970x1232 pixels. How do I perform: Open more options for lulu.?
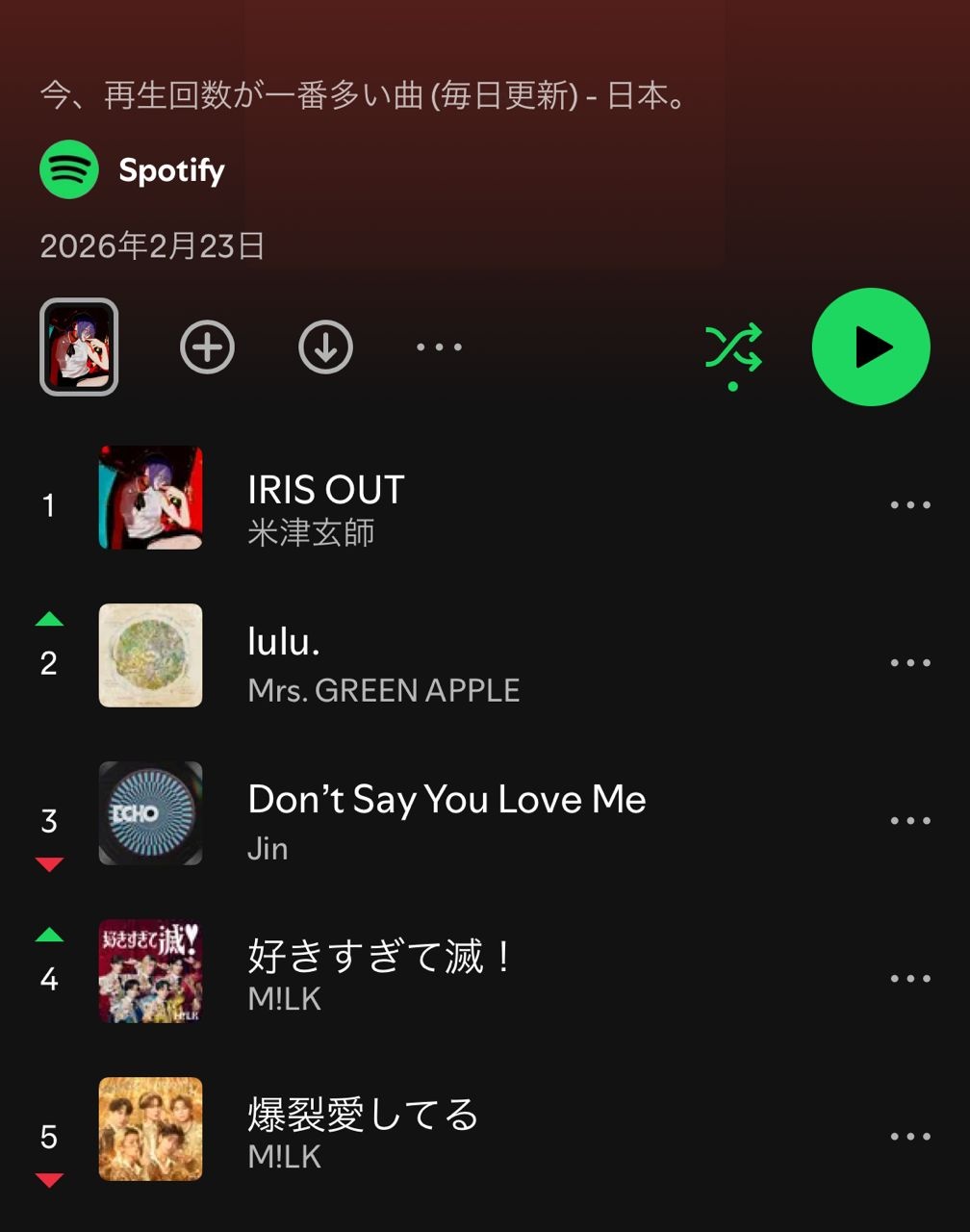909,663
